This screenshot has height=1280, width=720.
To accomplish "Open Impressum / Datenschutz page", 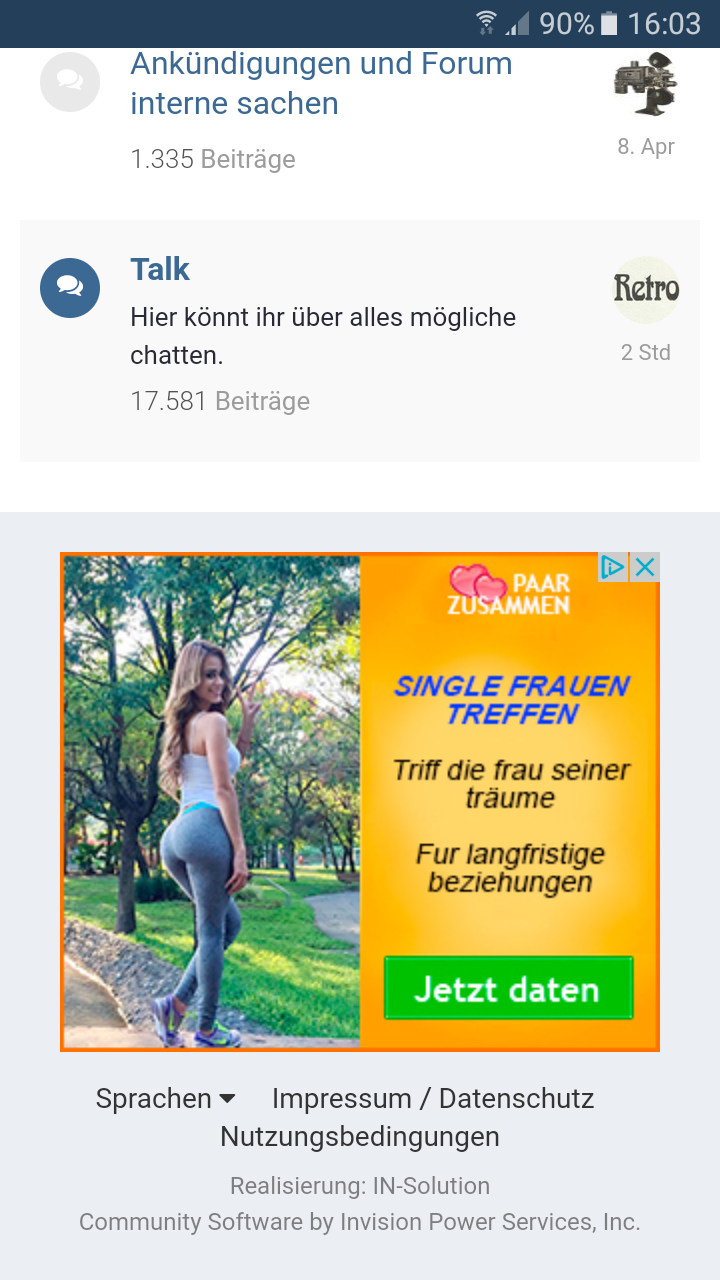I will coord(433,1098).
